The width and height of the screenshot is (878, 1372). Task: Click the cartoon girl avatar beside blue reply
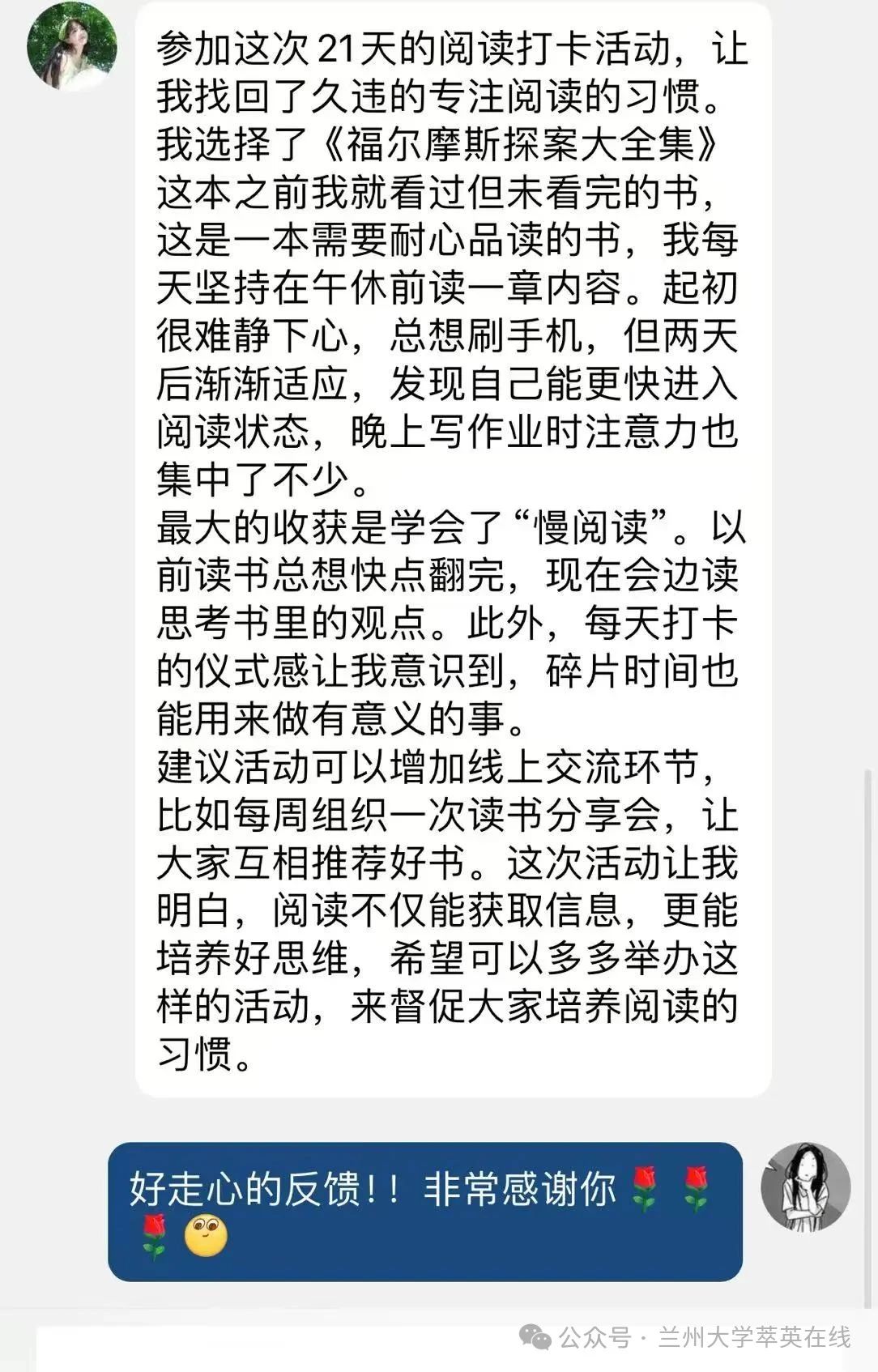click(806, 1187)
